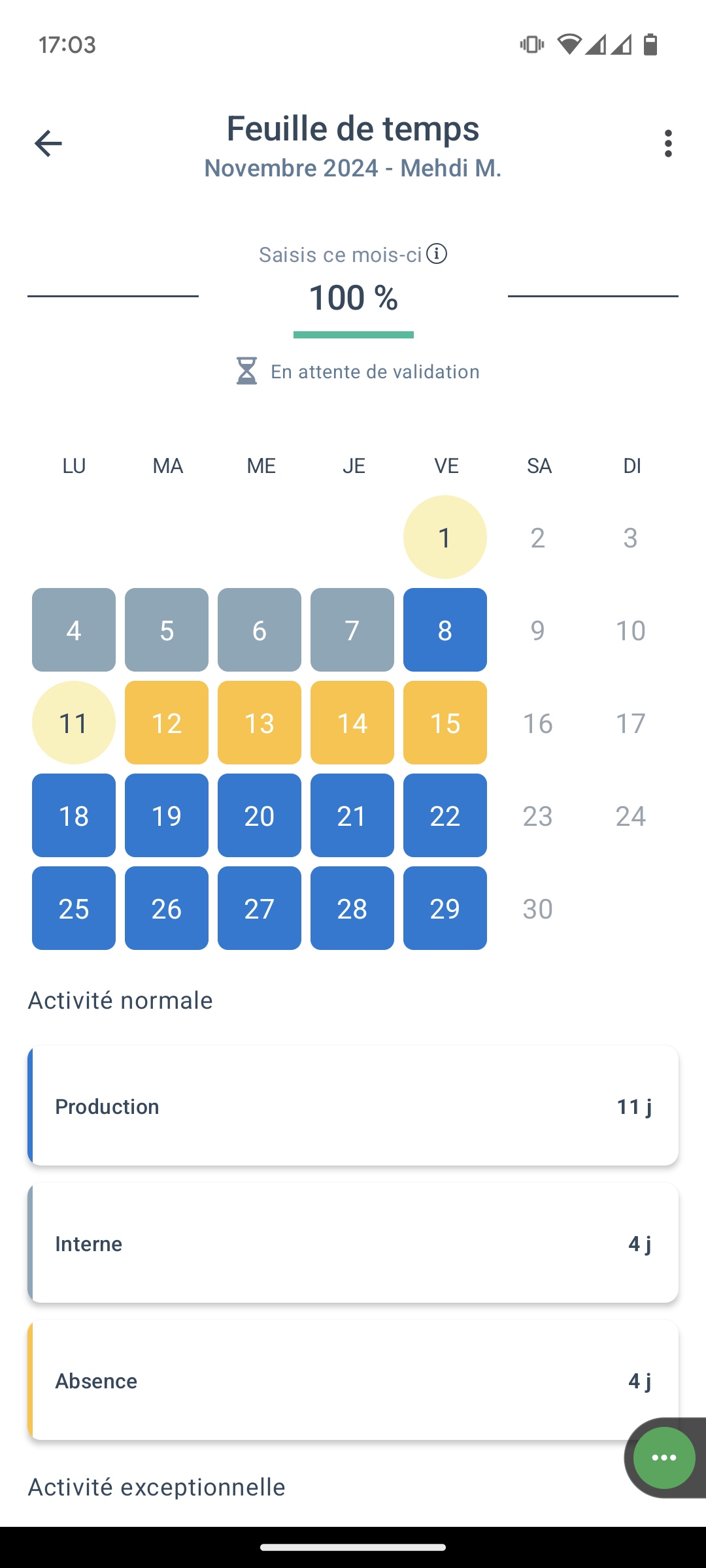Select day 25 in the calendar
This screenshot has width=706, height=1568.
click(x=74, y=908)
